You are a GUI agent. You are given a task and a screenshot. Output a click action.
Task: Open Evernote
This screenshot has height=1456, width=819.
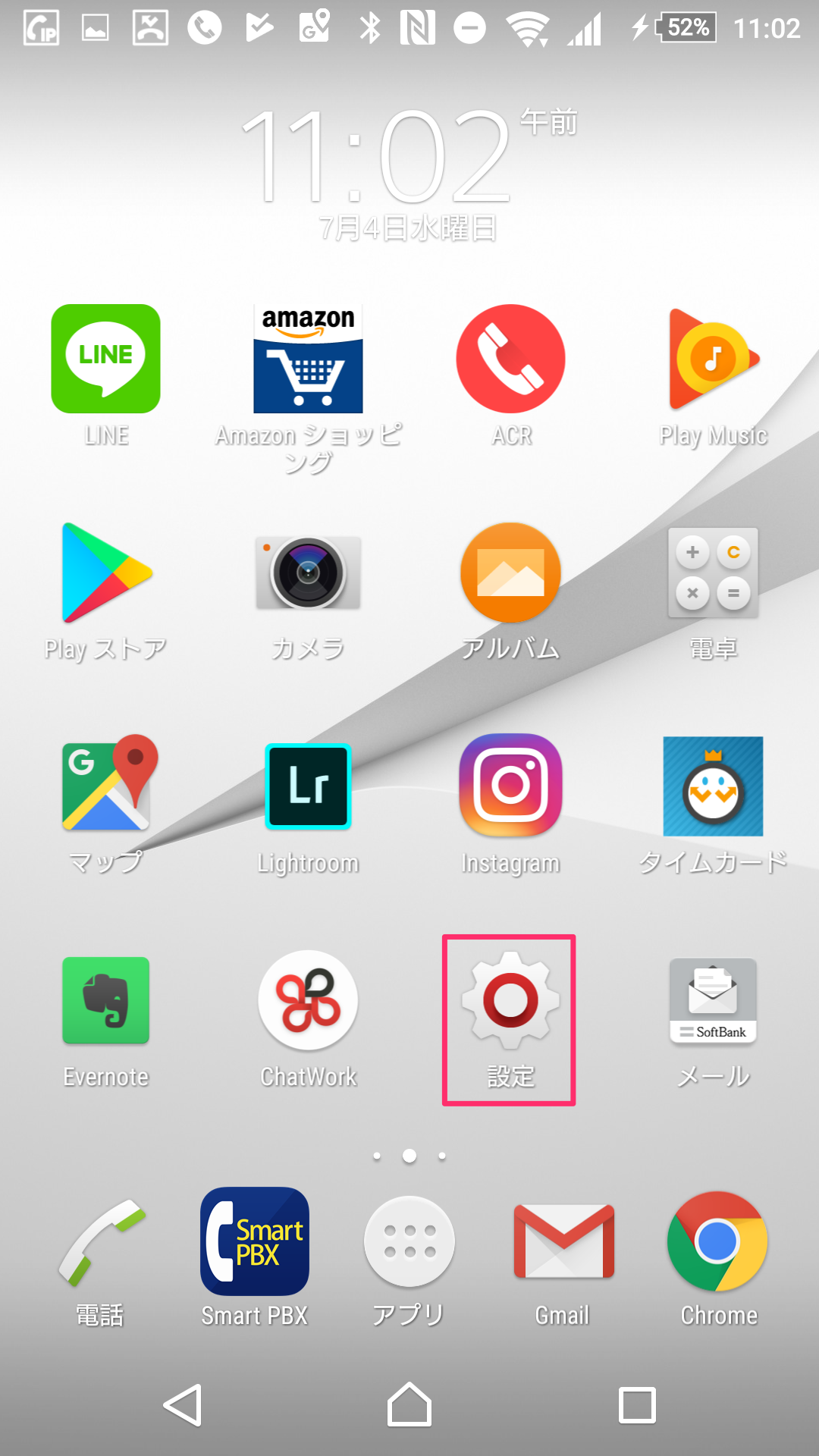click(x=105, y=1000)
